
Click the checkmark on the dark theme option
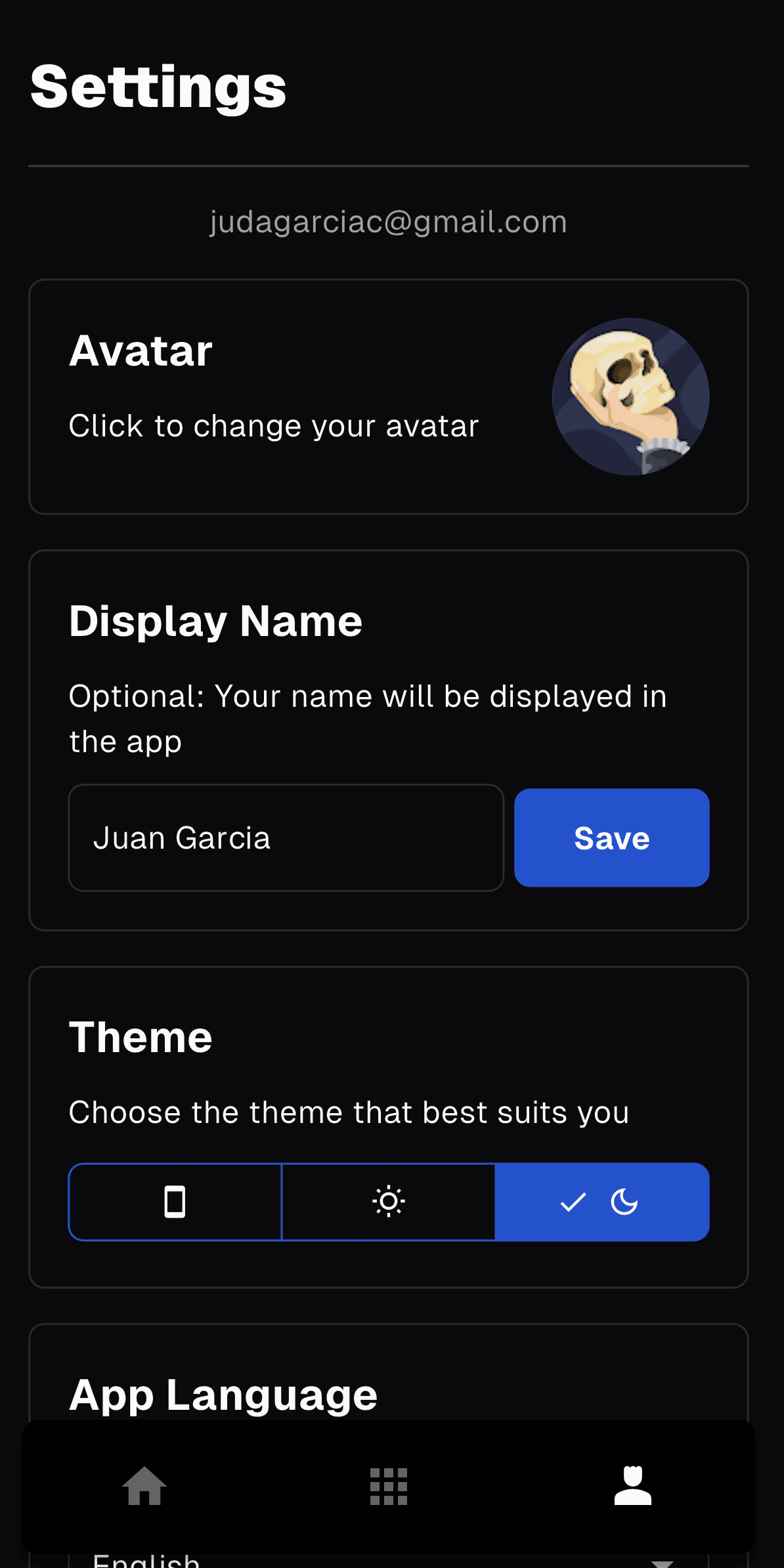(x=573, y=1202)
